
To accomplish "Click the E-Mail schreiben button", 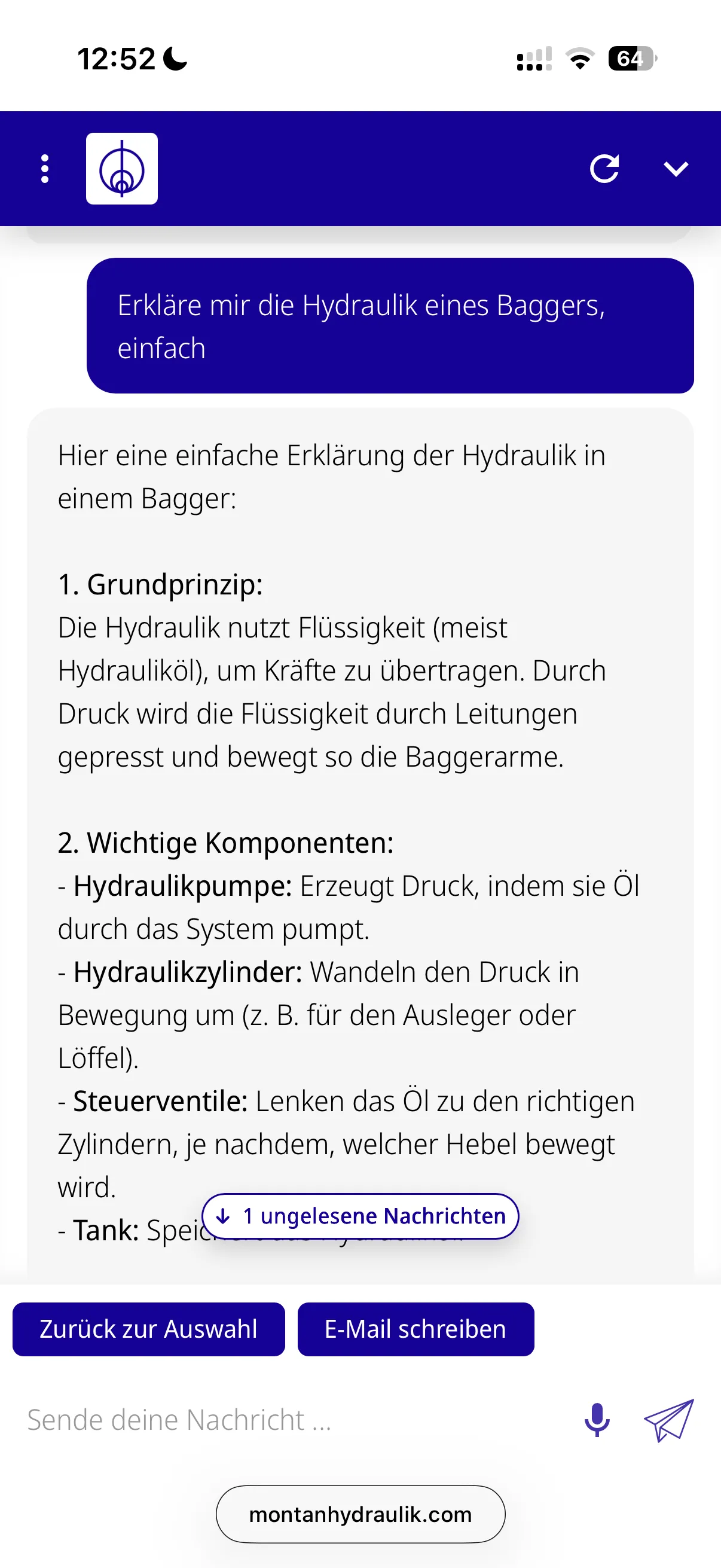I will tap(414, 1329).
